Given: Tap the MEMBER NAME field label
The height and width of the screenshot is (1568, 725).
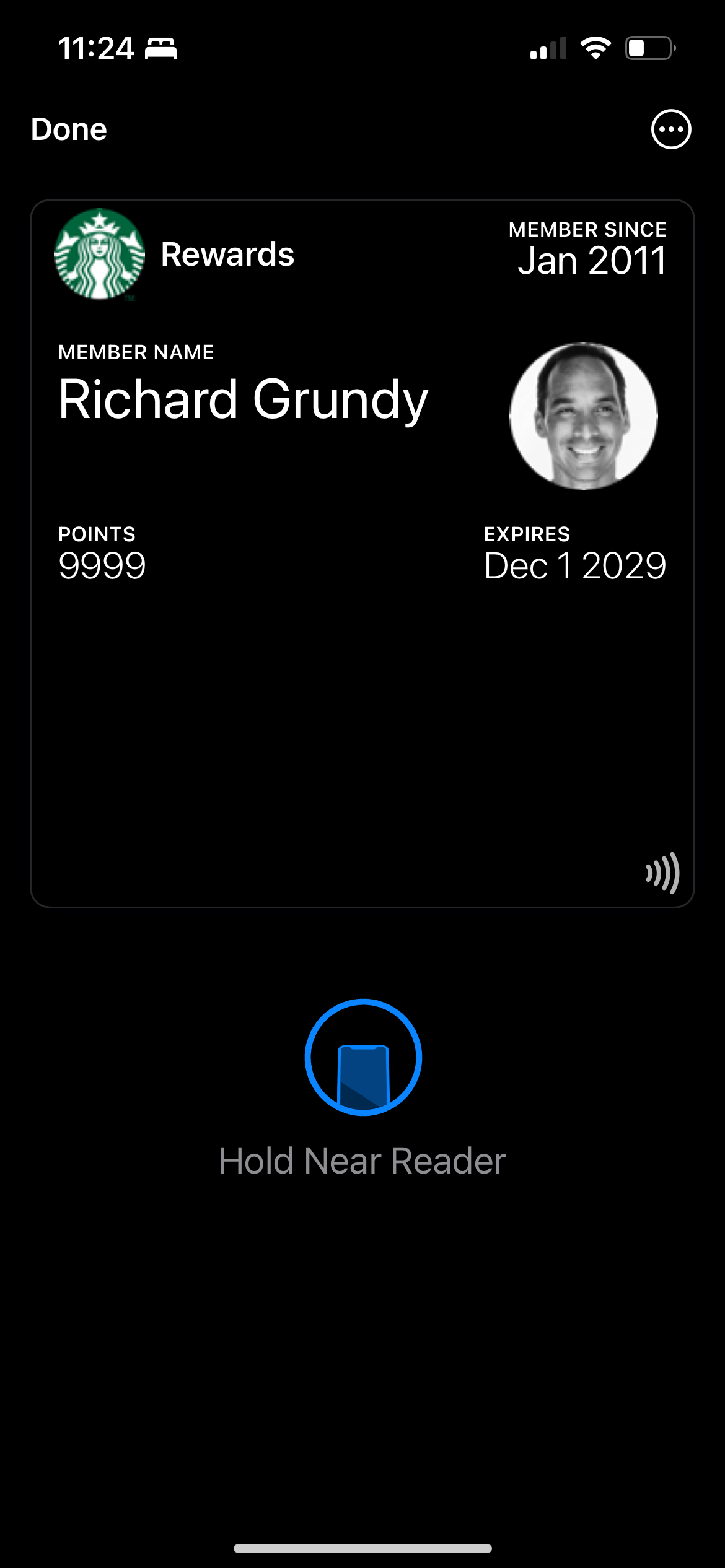Looking at the screenshot, I should point(136,352).
